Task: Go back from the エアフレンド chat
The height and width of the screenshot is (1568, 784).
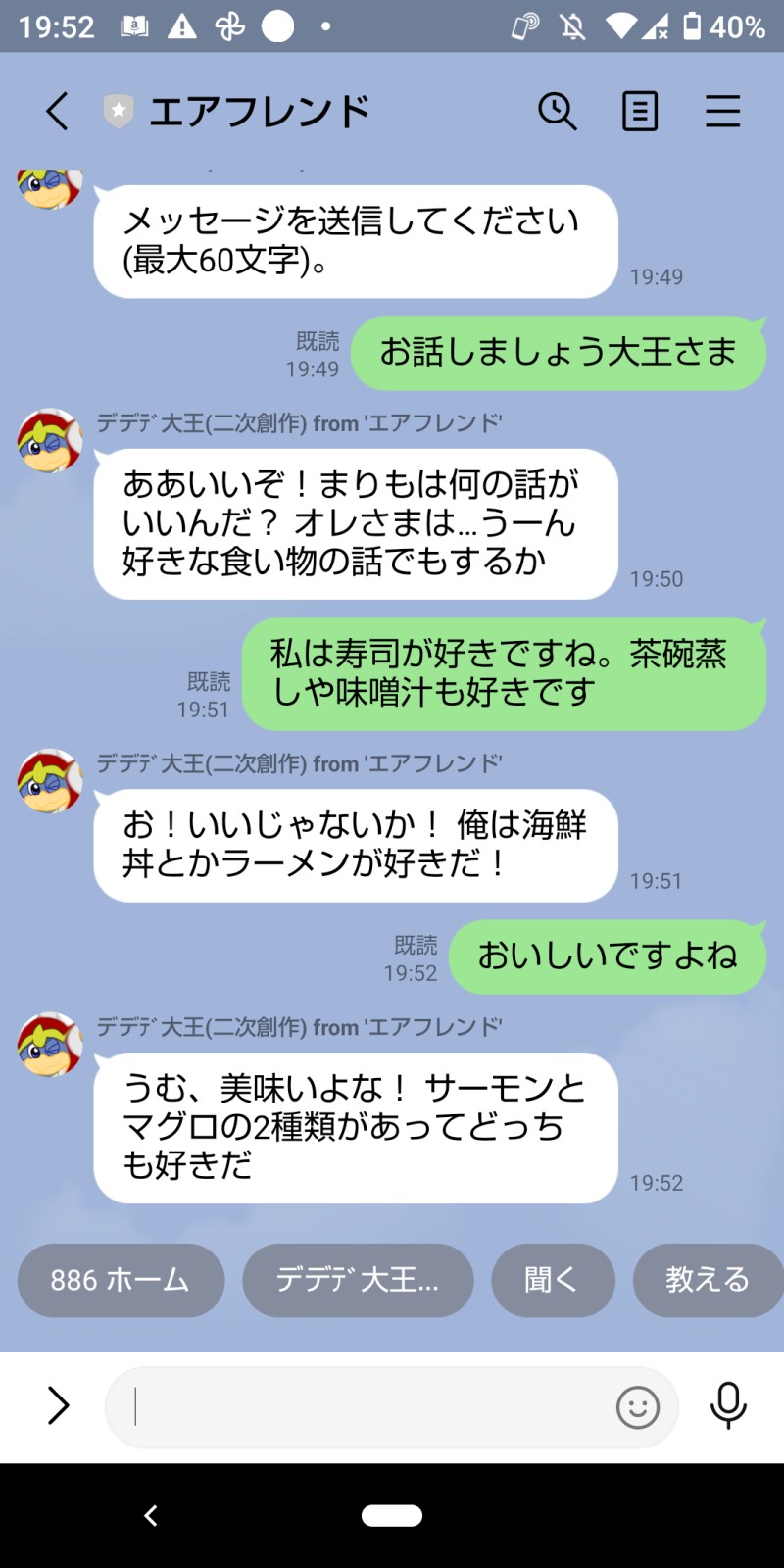Action: (58, 112)
